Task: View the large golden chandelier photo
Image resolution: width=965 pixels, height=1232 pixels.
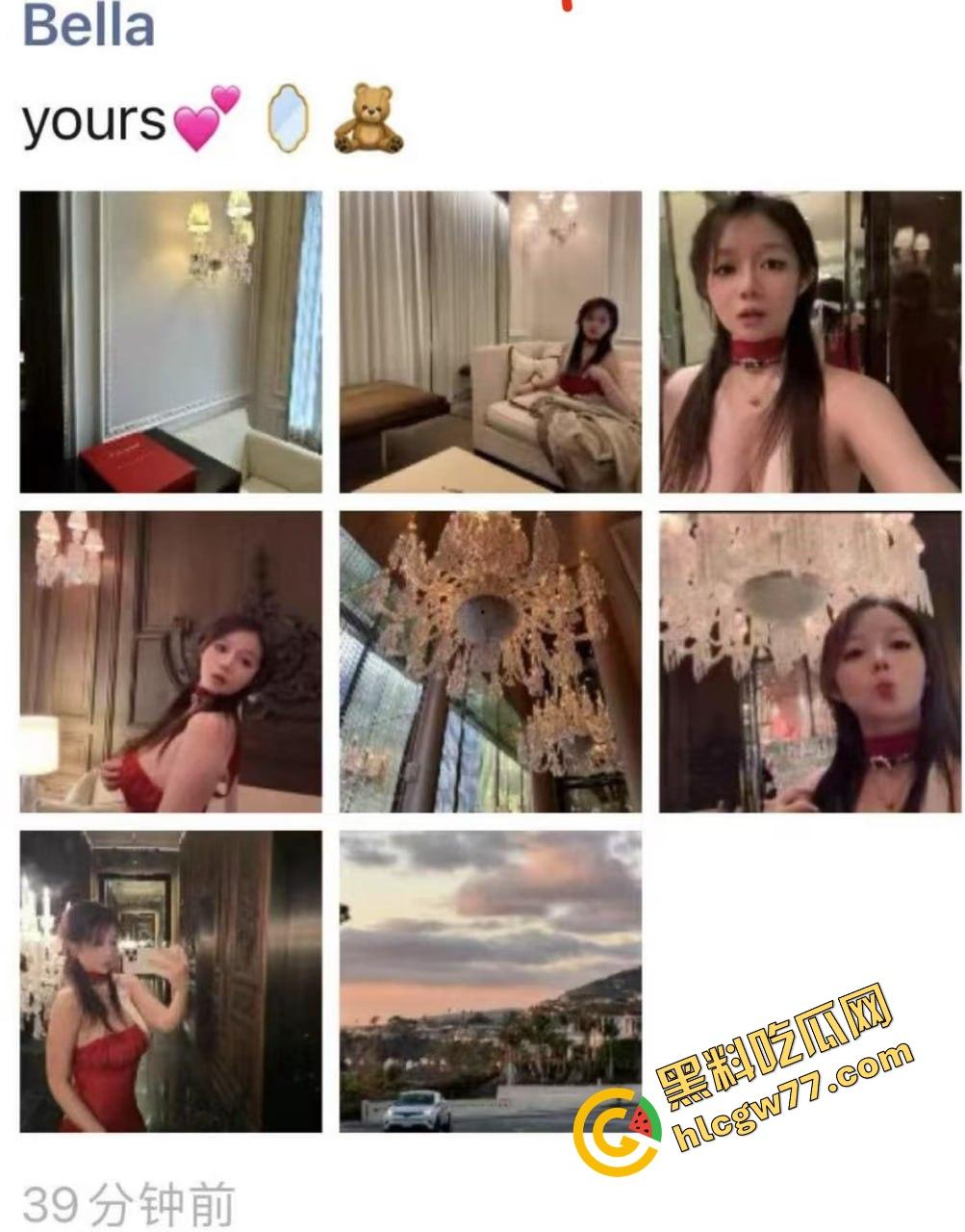Action: (x=490, y=661)
